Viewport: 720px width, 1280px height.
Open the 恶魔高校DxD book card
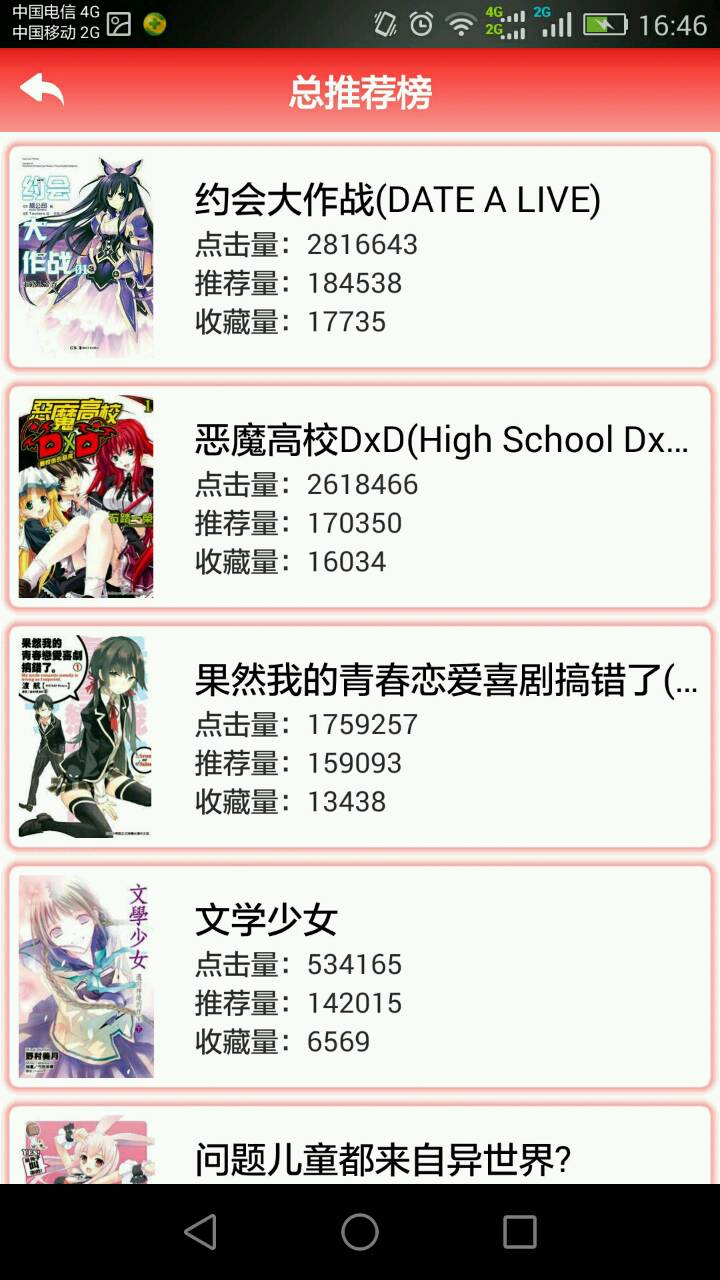click(360, 497)
